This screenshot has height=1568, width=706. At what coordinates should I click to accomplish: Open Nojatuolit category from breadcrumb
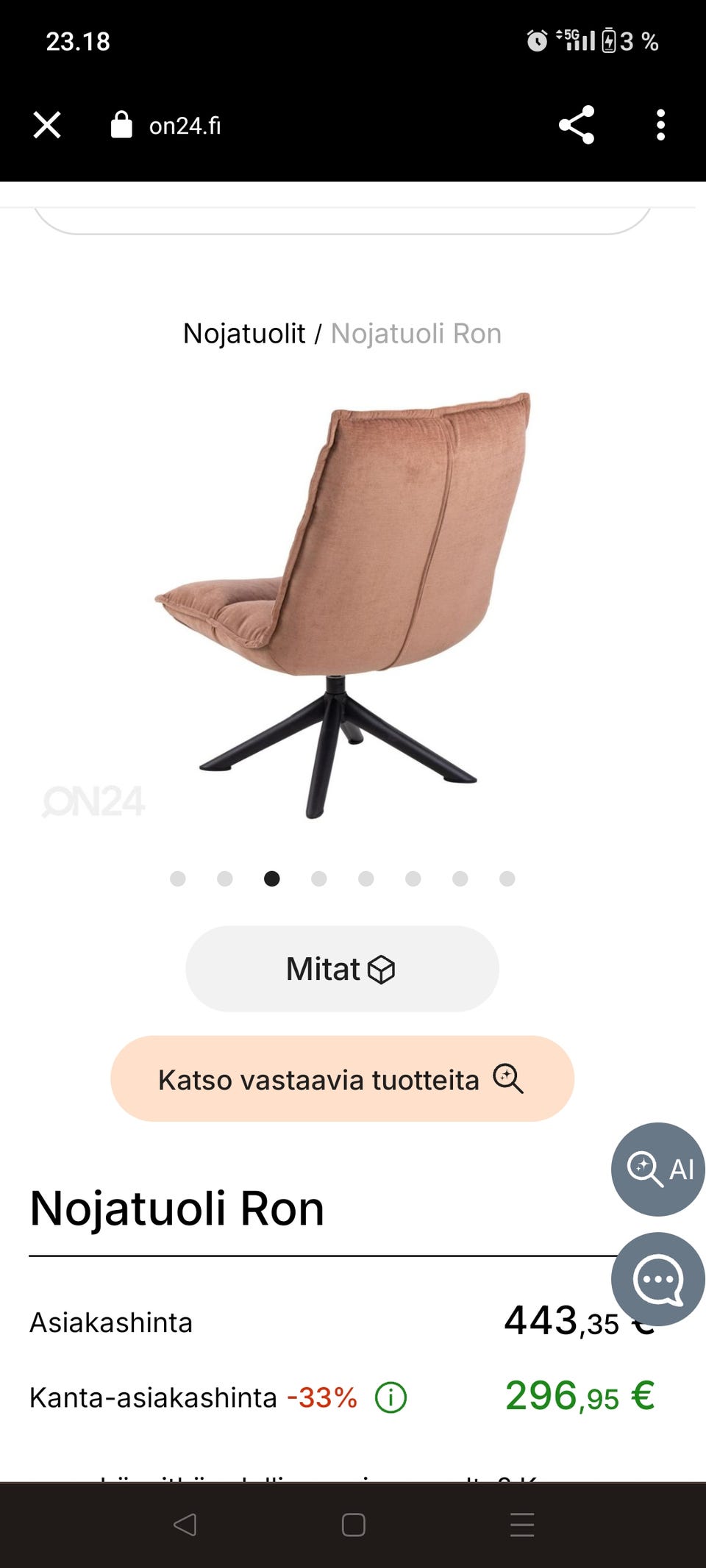coord(244,333)
